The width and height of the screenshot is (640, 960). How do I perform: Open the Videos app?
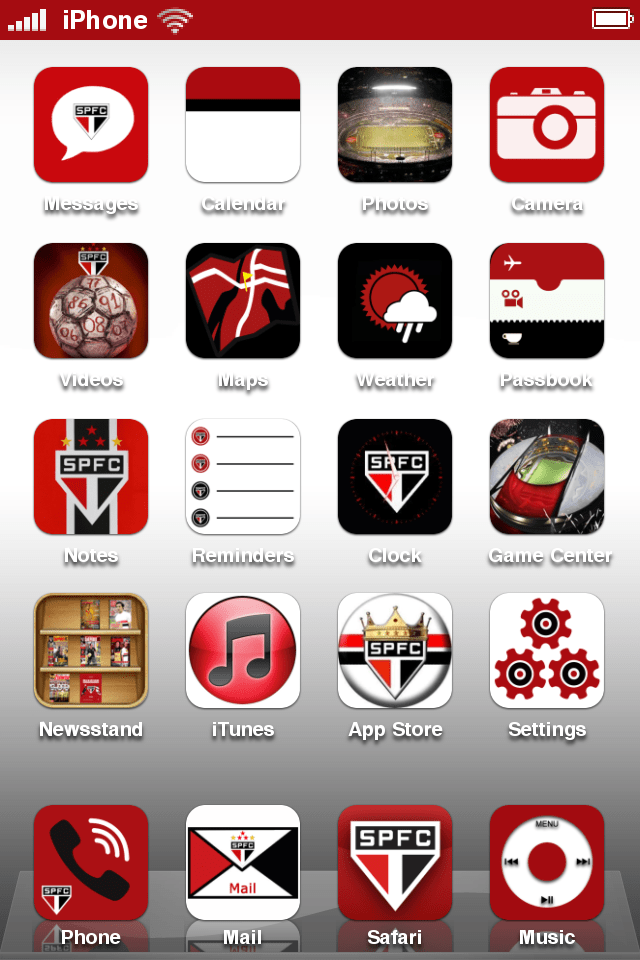(x=91, y=301)
